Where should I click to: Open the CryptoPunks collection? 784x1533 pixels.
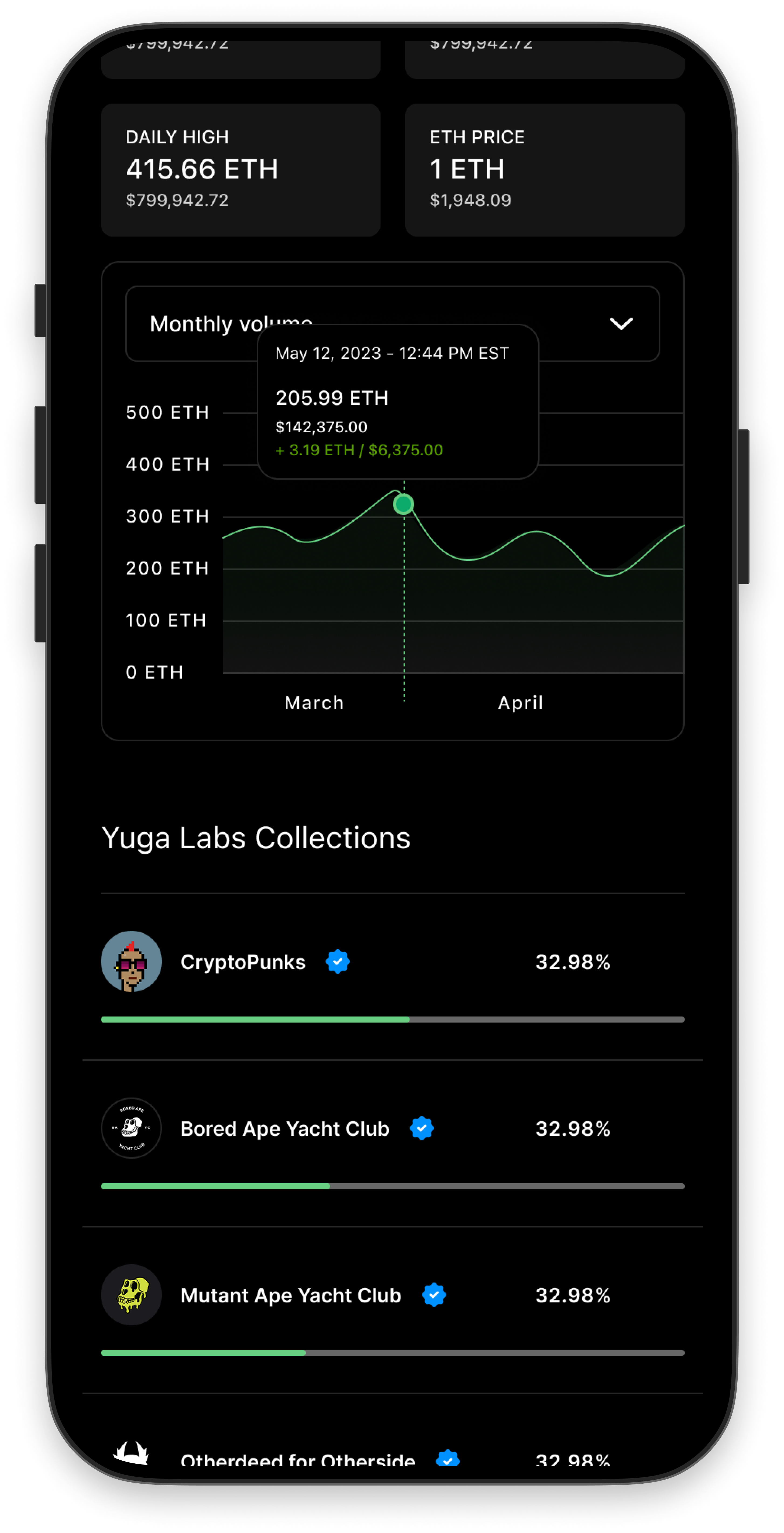point(243,962)
